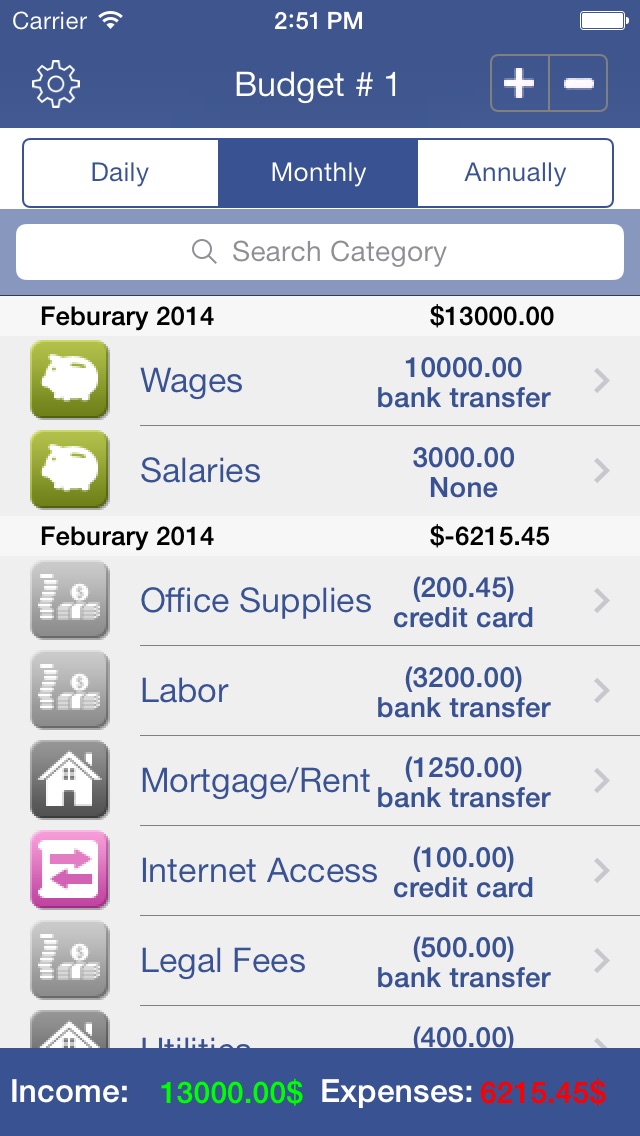View the Labor expense details

click(x=320, y=691)
